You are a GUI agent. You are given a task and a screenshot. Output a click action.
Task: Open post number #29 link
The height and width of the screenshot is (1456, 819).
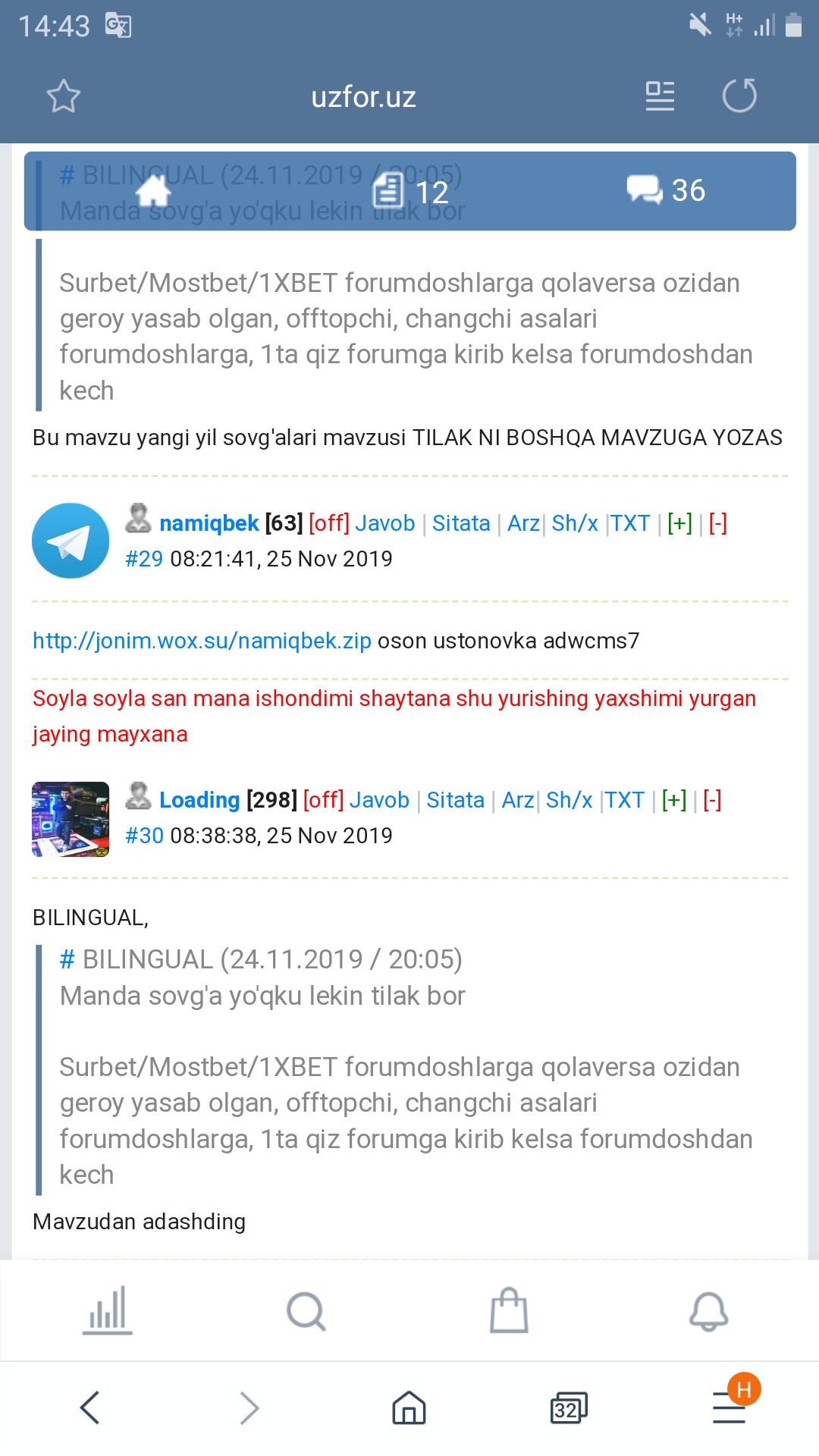click(144, 559)
